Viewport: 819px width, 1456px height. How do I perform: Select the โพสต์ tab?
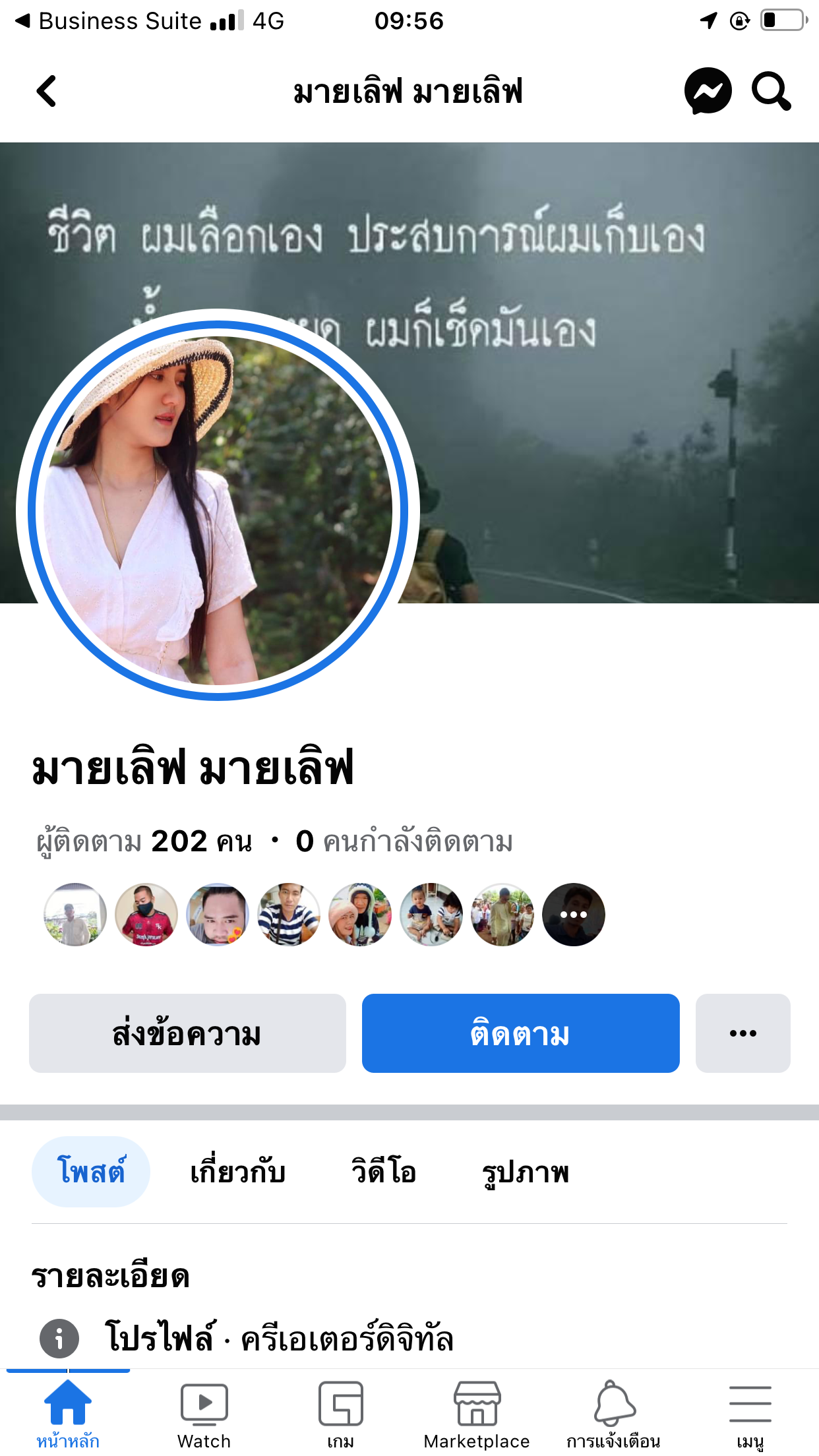click(x=91, y=1172)
